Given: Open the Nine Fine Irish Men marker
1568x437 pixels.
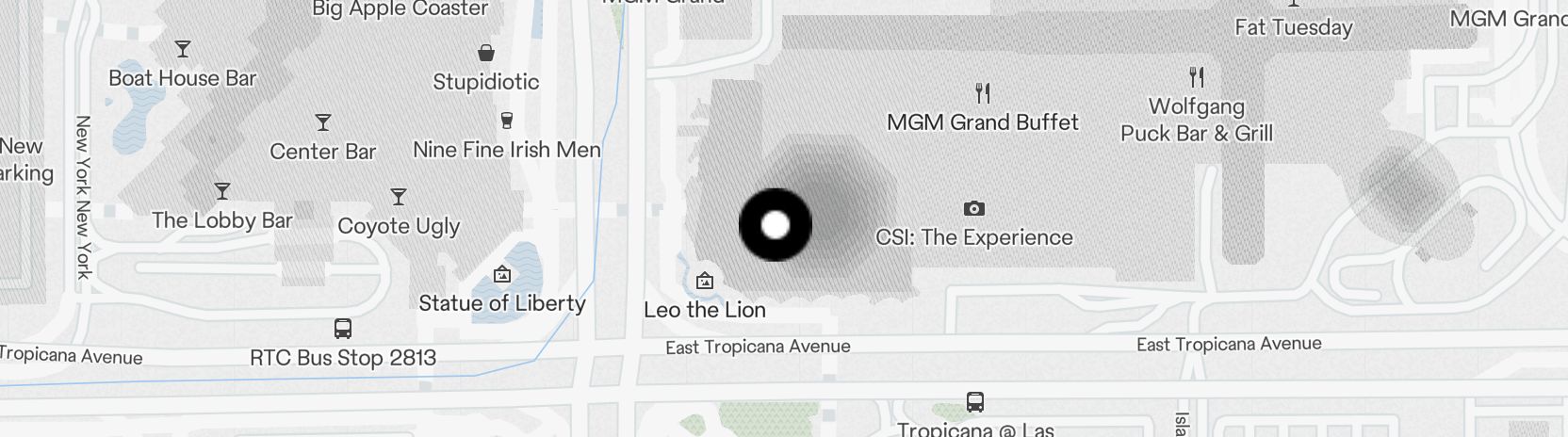Looking at the screenshot, I should click(x=507, y=121).
